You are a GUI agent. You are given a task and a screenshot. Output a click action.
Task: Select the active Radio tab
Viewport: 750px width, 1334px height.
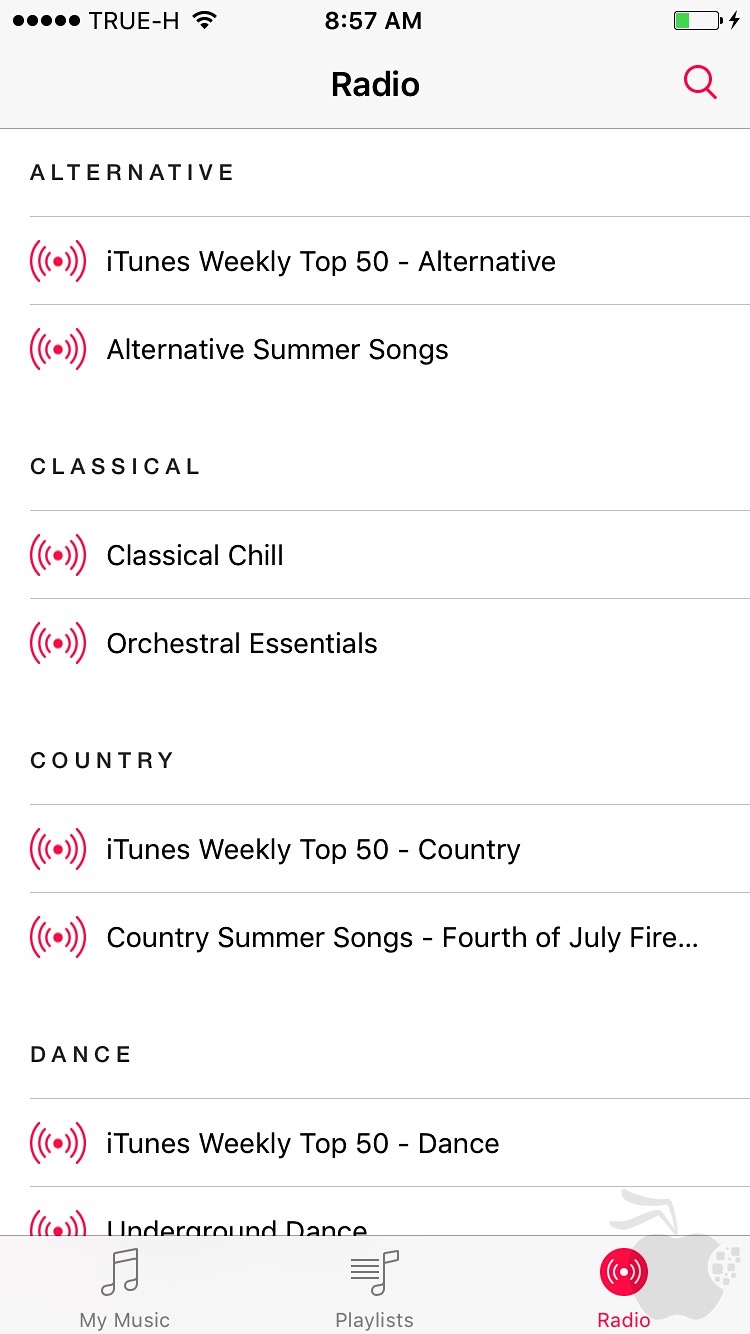(x=623, y=1286)
